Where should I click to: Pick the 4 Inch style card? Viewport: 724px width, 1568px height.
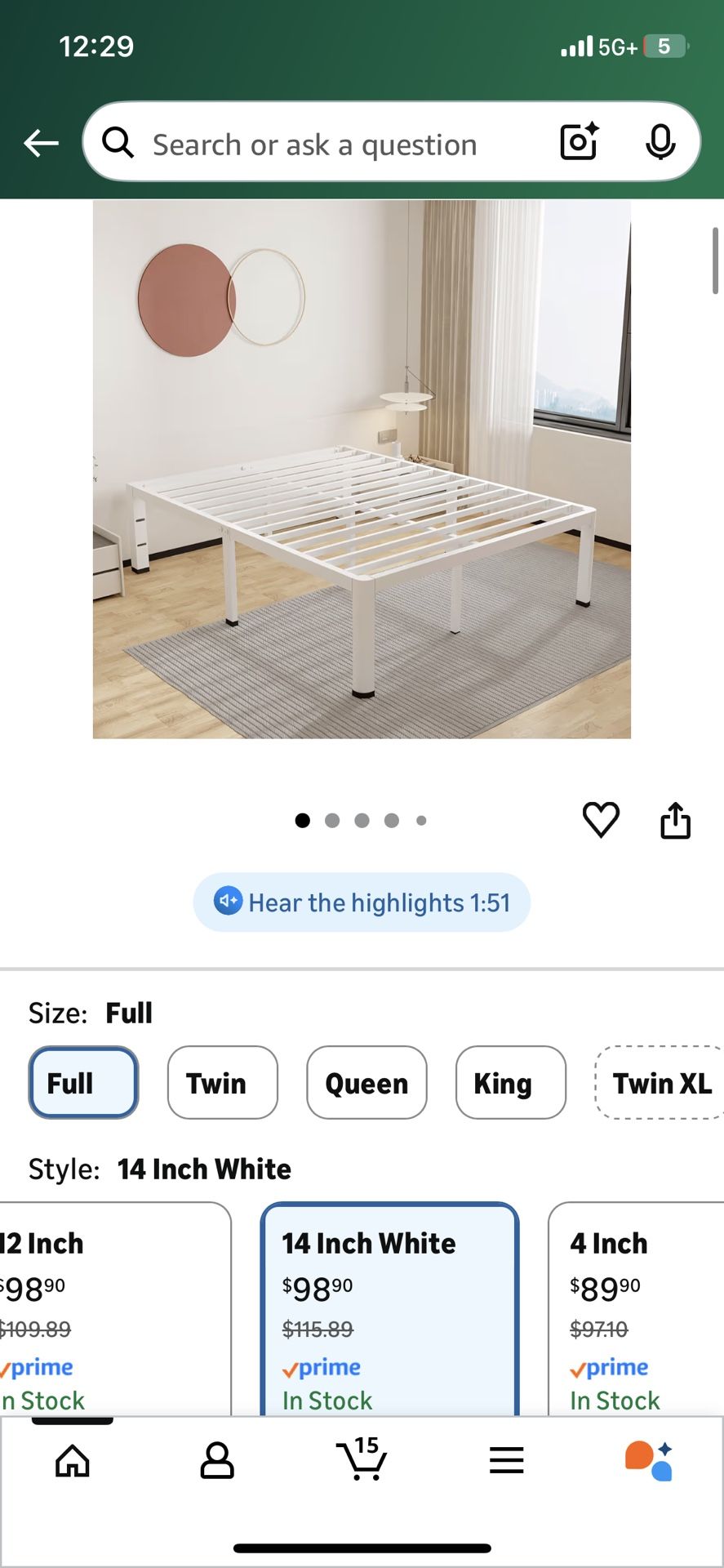[637, 1307]
